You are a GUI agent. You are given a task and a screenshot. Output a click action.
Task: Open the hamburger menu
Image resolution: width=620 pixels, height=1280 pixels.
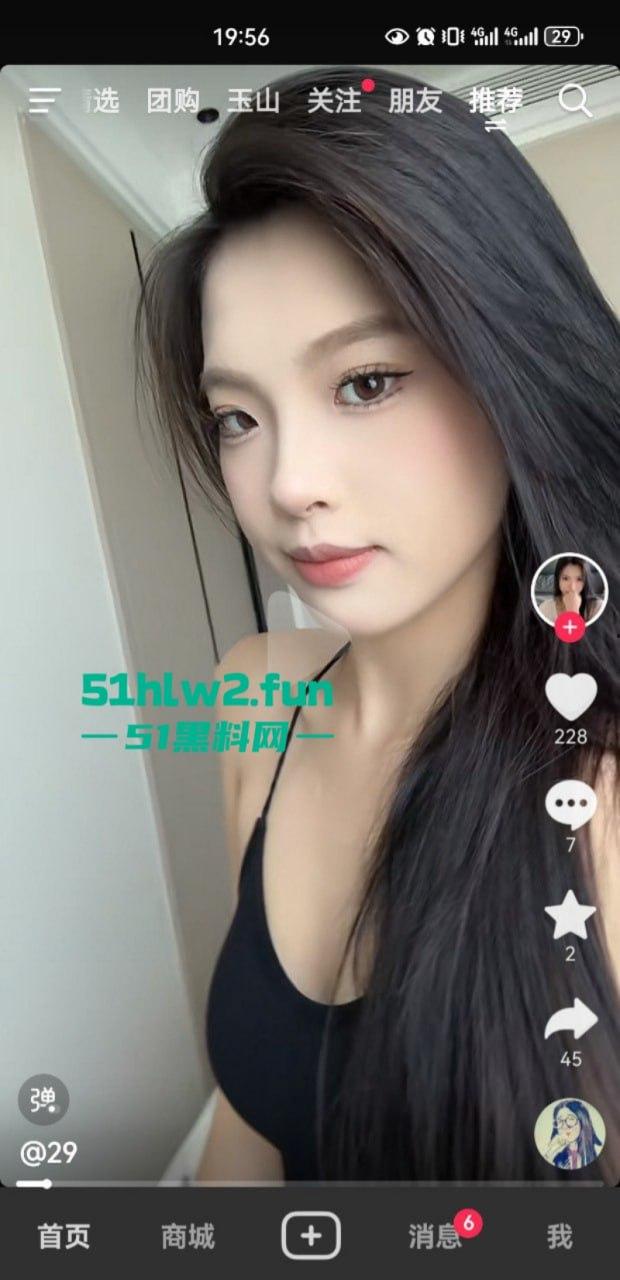click(45, 100)
